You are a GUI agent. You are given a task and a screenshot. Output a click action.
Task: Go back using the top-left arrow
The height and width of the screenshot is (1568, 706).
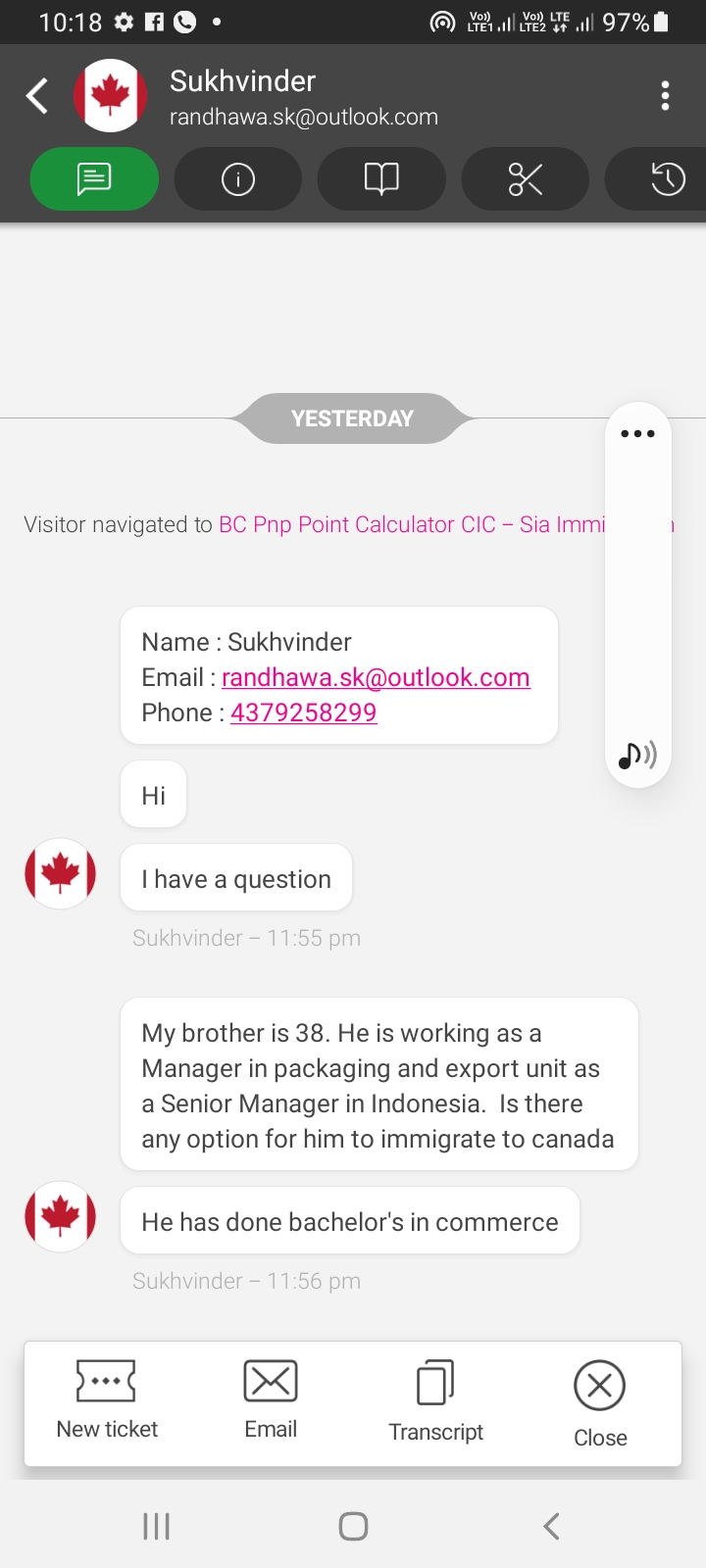point(37,96)
